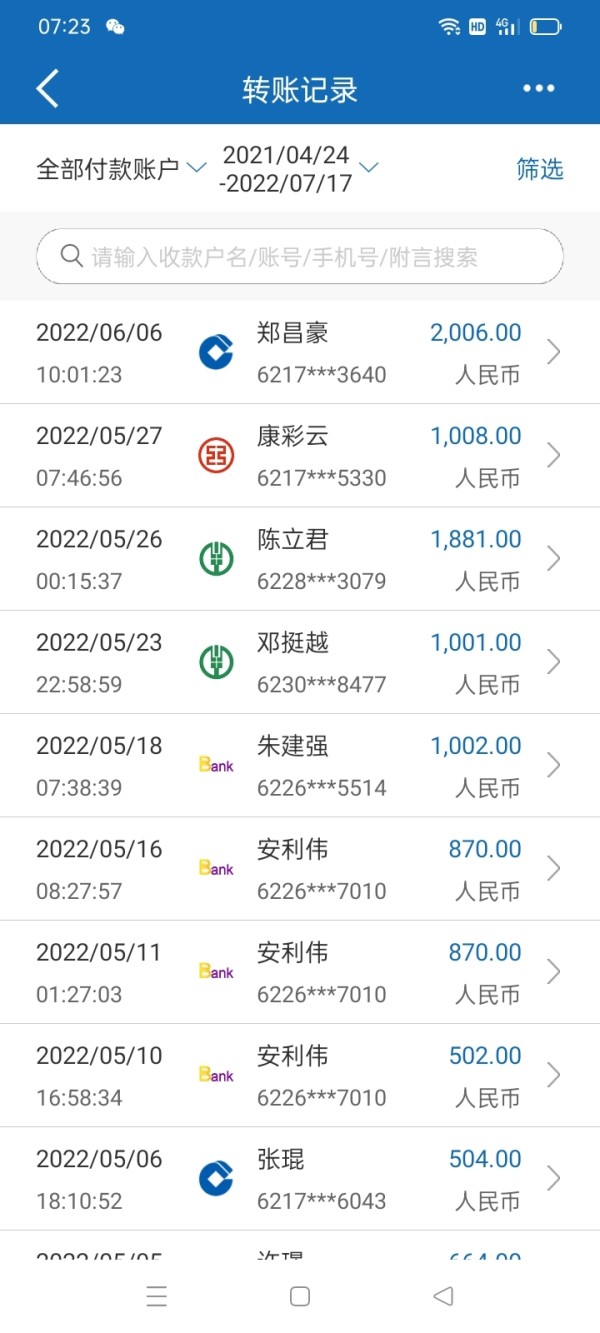This screenshot has height=1333, width=600.
Task: Open the date range picker 2021/04/24-2022/07/17
Action: pos(299,168)
